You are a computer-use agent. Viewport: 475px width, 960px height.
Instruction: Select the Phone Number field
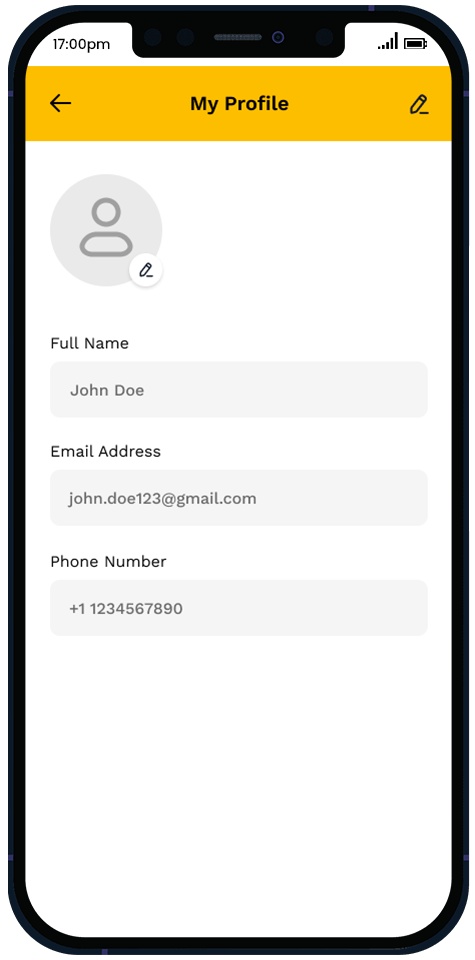pos(239,608)
